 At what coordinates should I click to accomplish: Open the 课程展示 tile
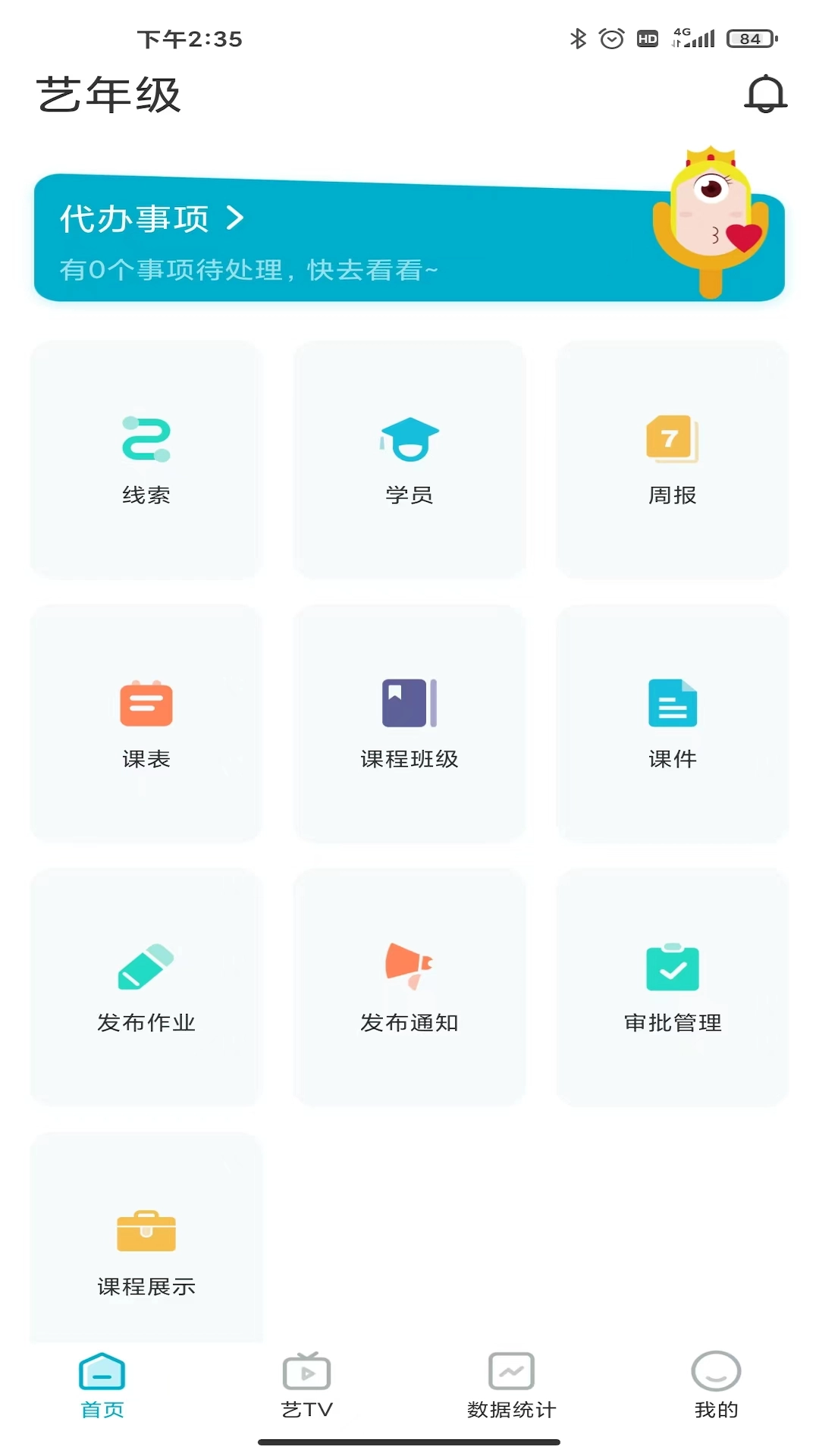pyautogui.click(x=146, y=1251)
